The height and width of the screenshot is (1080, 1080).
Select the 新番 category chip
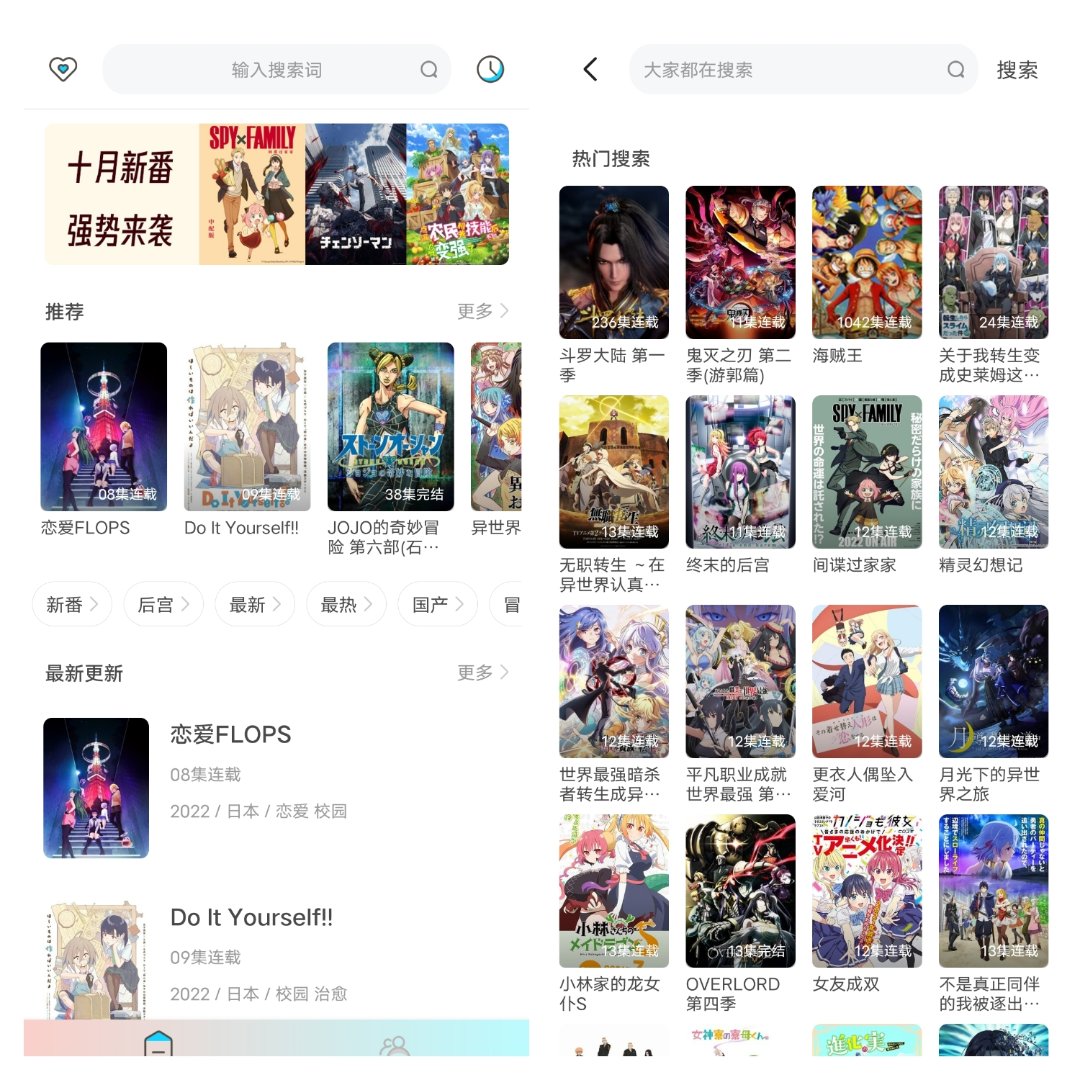pyautogui.click(x=72, y=604)
